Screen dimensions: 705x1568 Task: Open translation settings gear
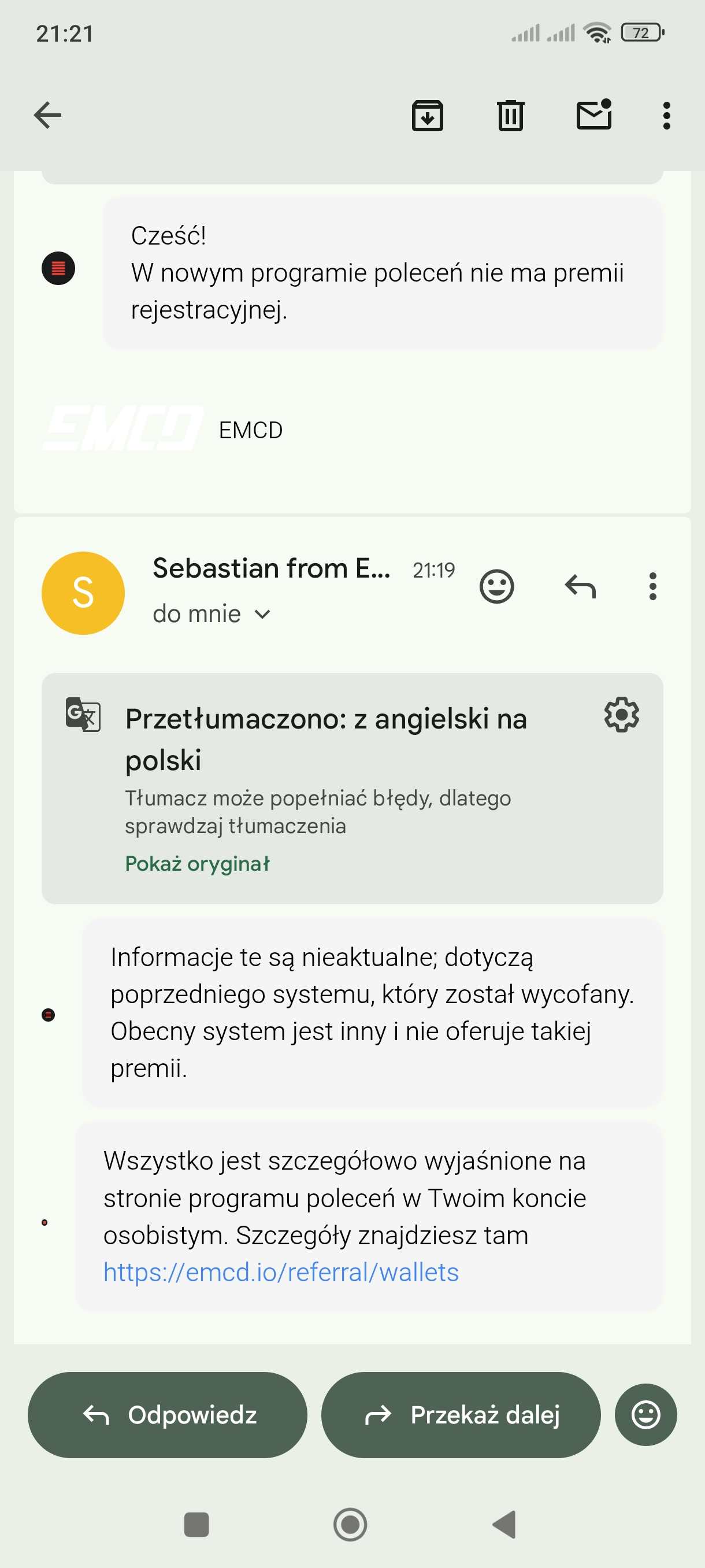(x=621, y=715)
